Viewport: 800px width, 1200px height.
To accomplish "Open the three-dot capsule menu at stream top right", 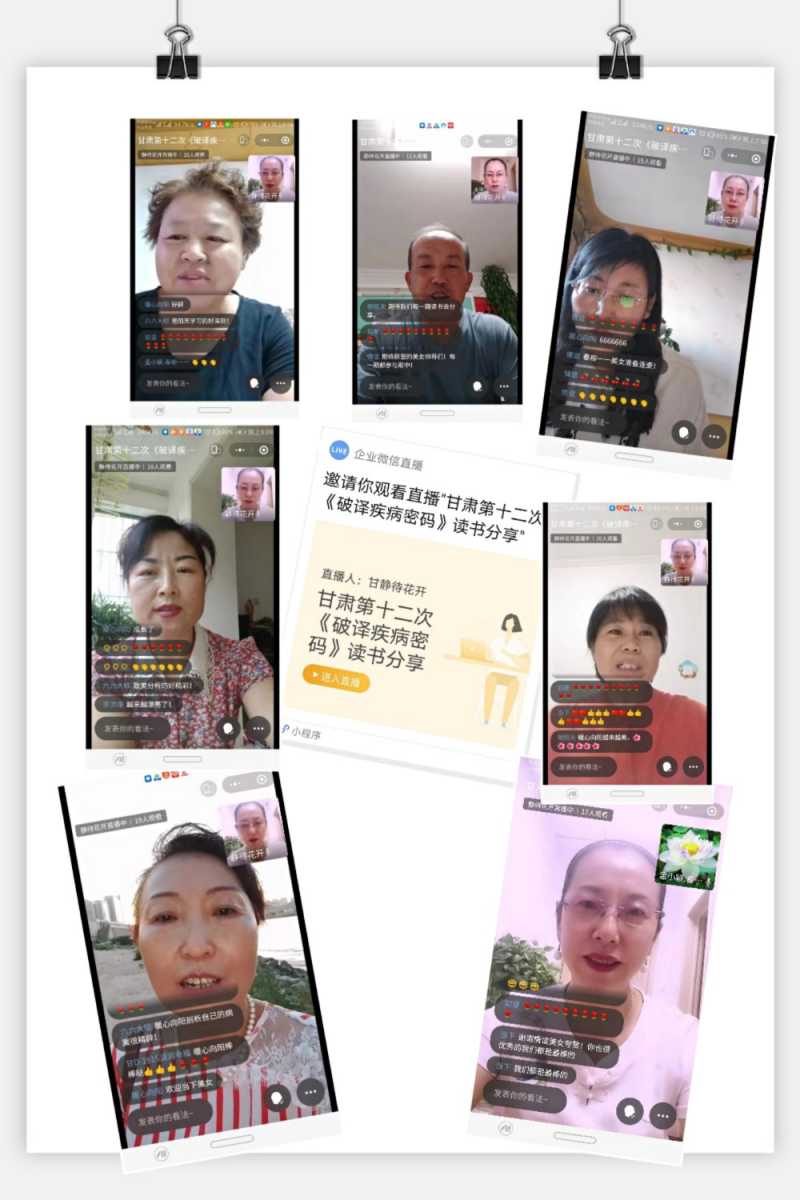I will pos(263,140).
